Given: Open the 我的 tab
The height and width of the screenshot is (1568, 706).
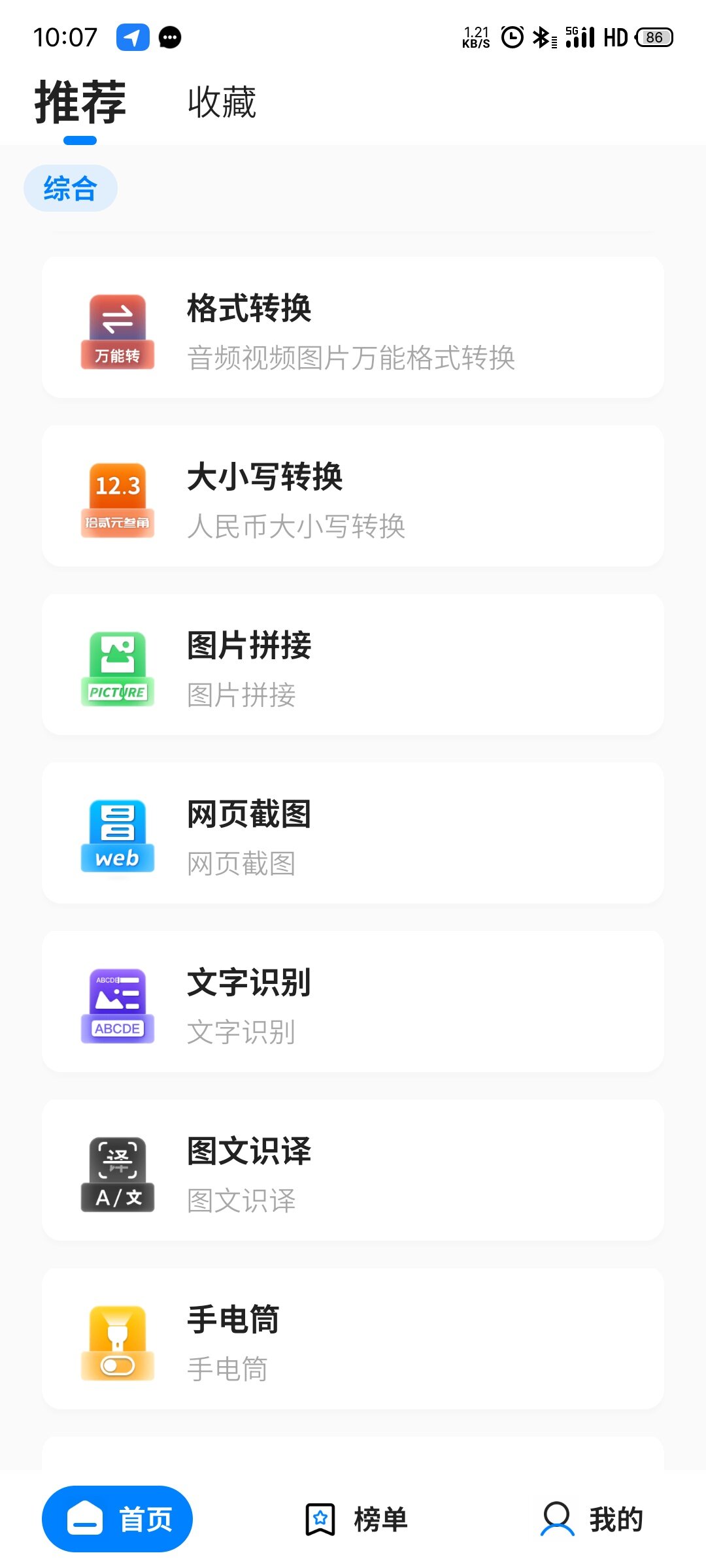Looking at the screenshot, I should (x=592, y=1519).
